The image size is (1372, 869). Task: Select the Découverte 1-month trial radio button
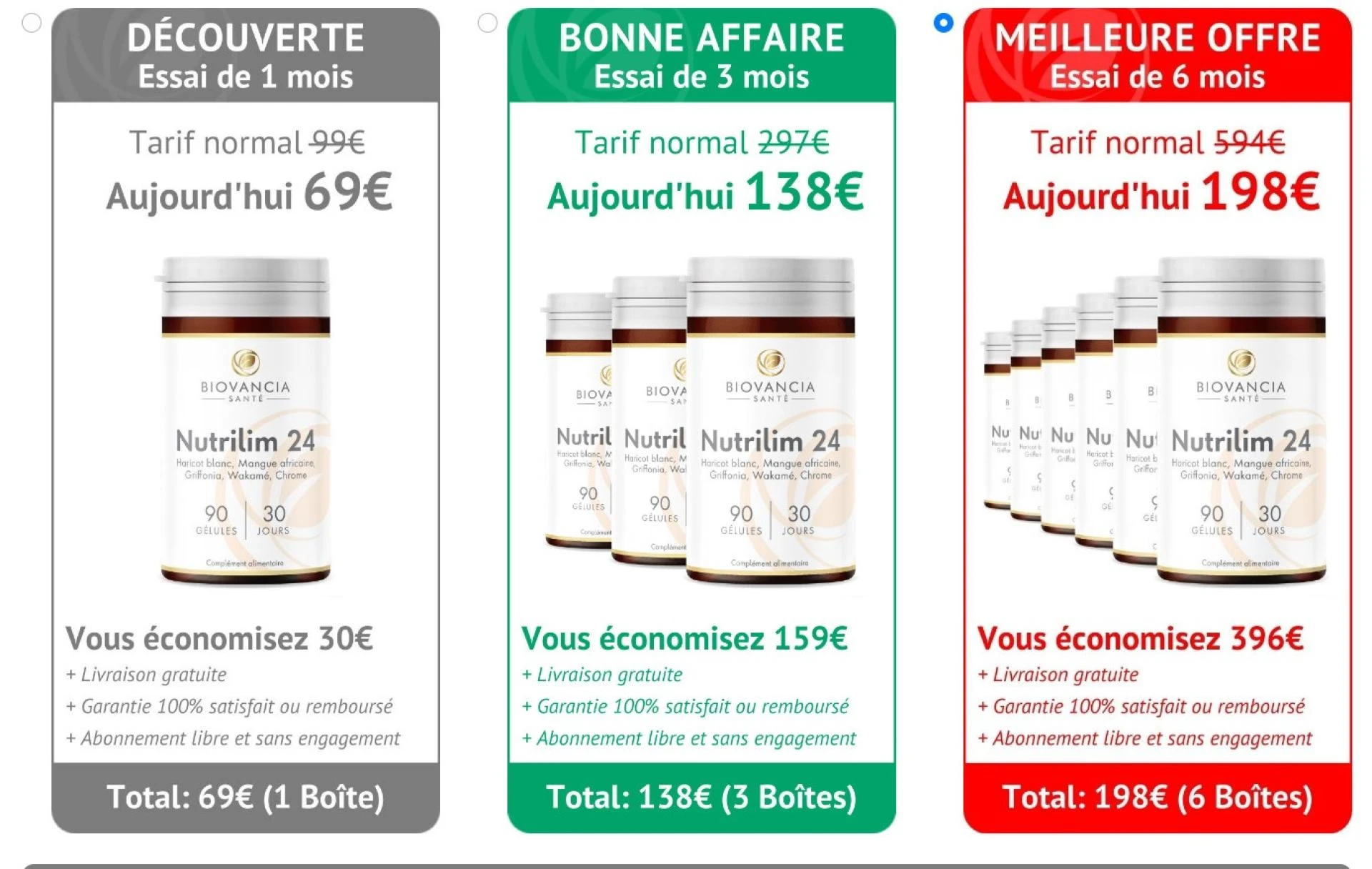click(31, 23)
